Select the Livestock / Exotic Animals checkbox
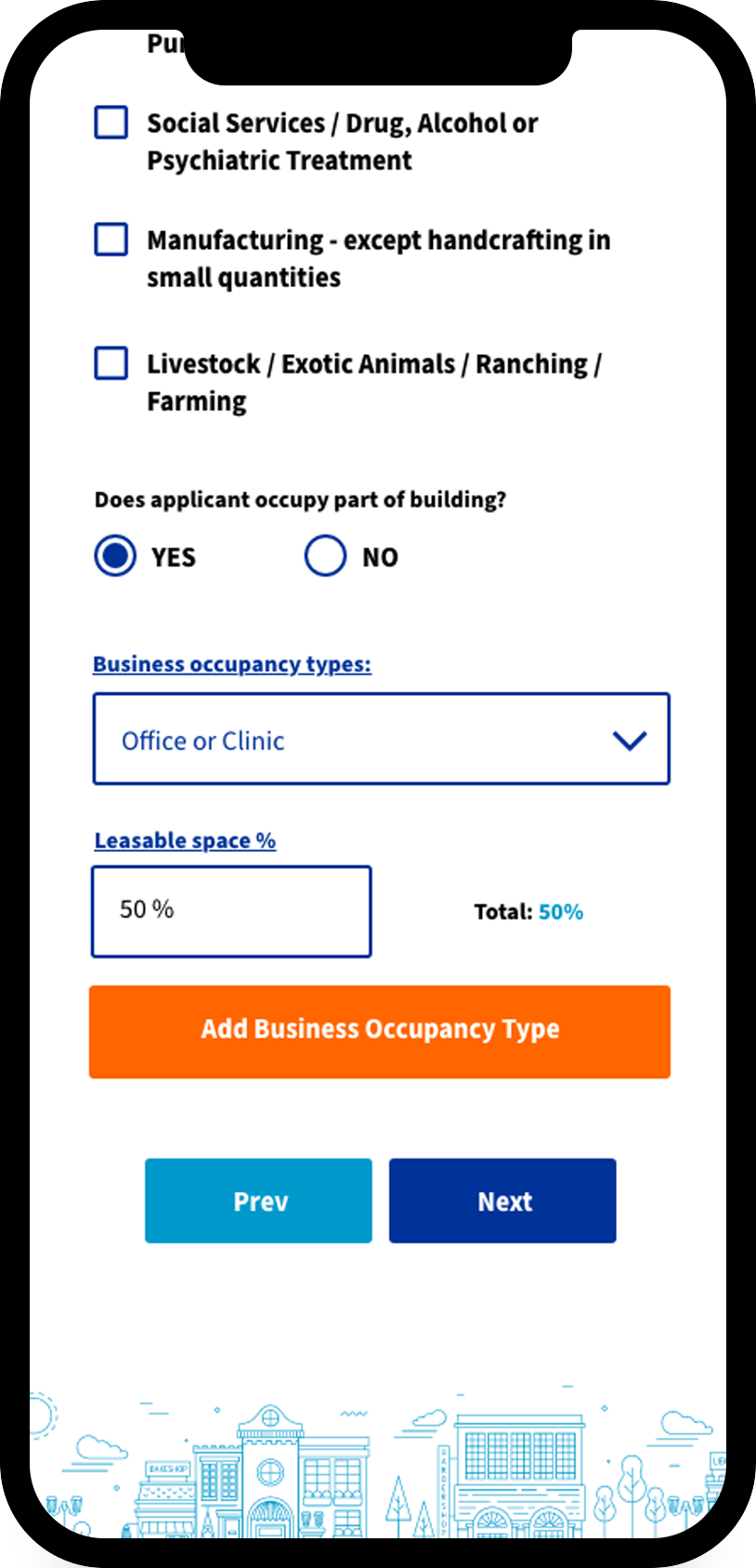The width and height of the screenshot is (756, 1568). click(111, 362)
